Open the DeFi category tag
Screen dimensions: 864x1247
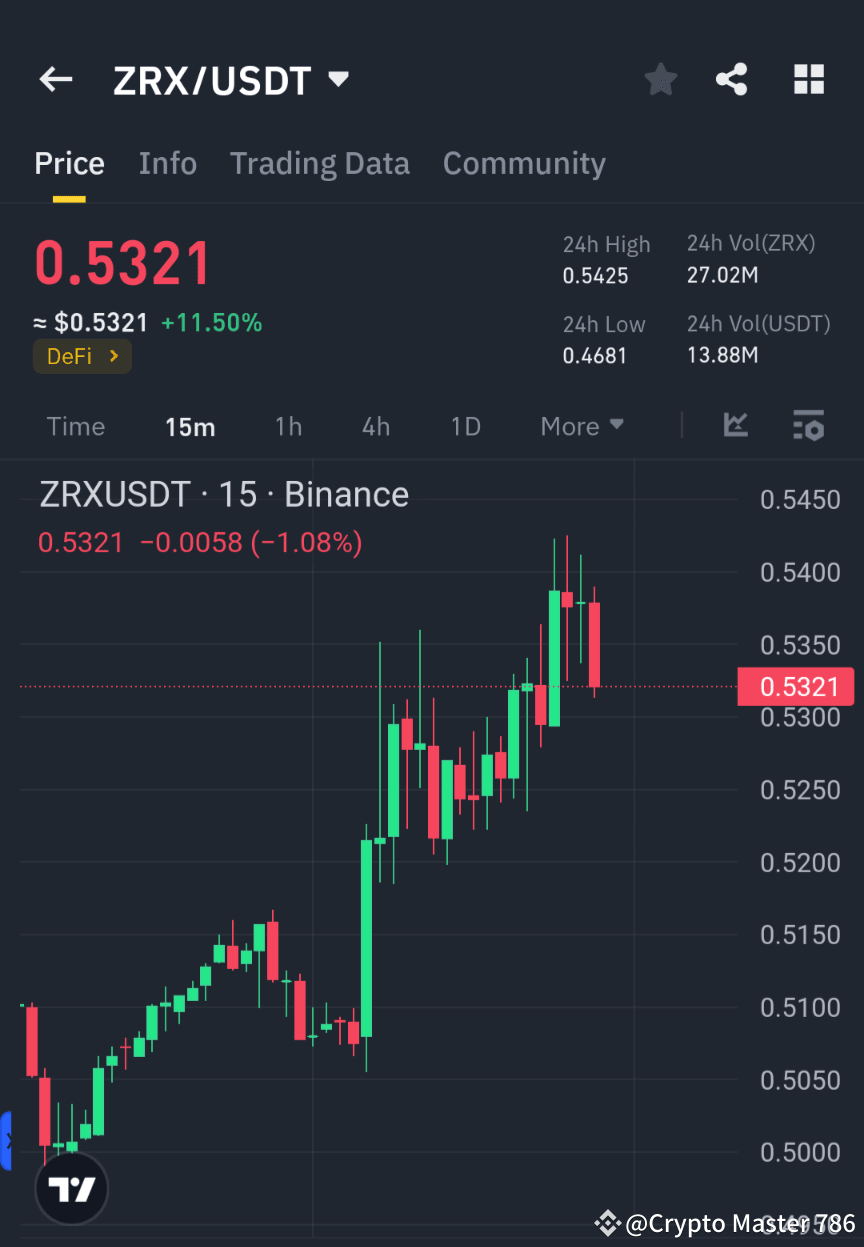(82, 356)
